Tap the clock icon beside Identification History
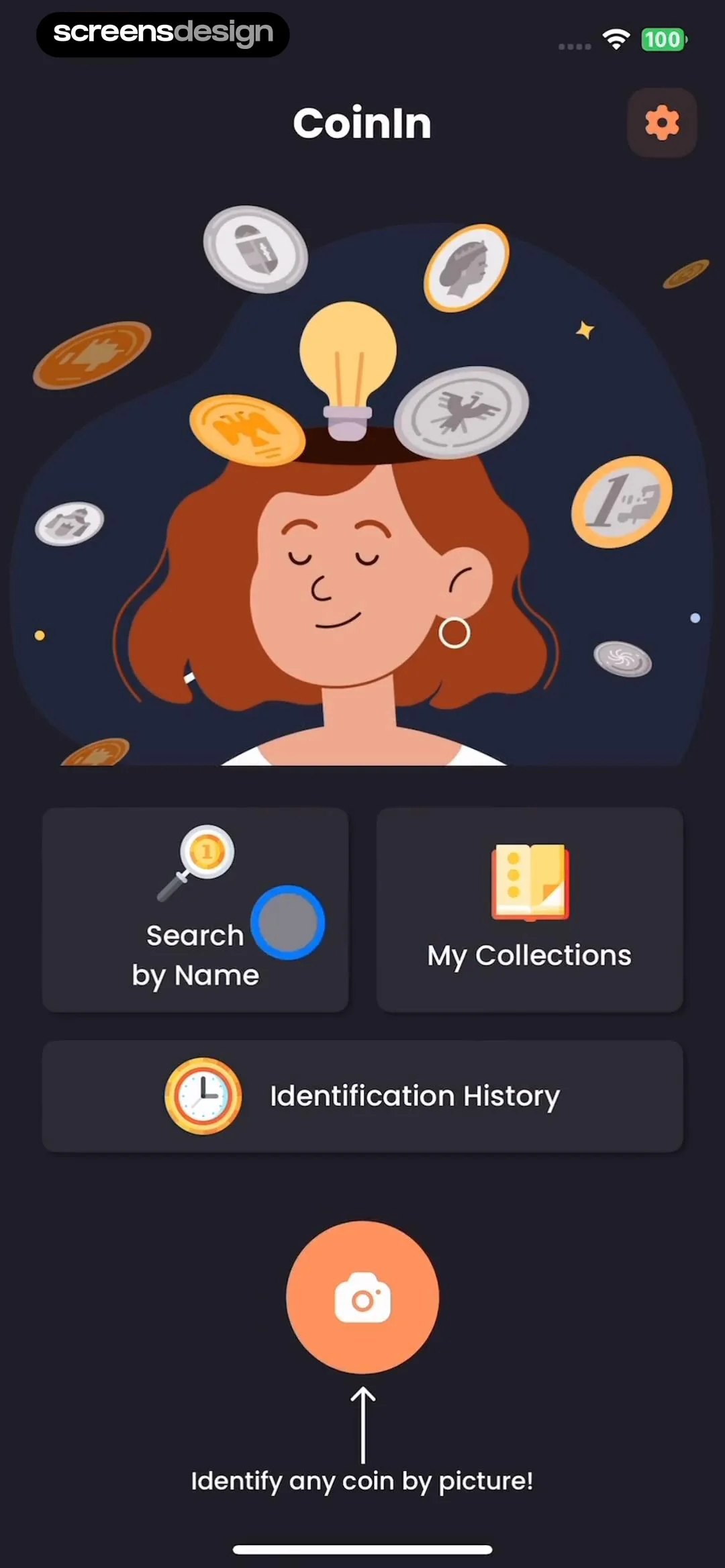Viewport: 725px width, 1568px height. [x=203, y=1095]
